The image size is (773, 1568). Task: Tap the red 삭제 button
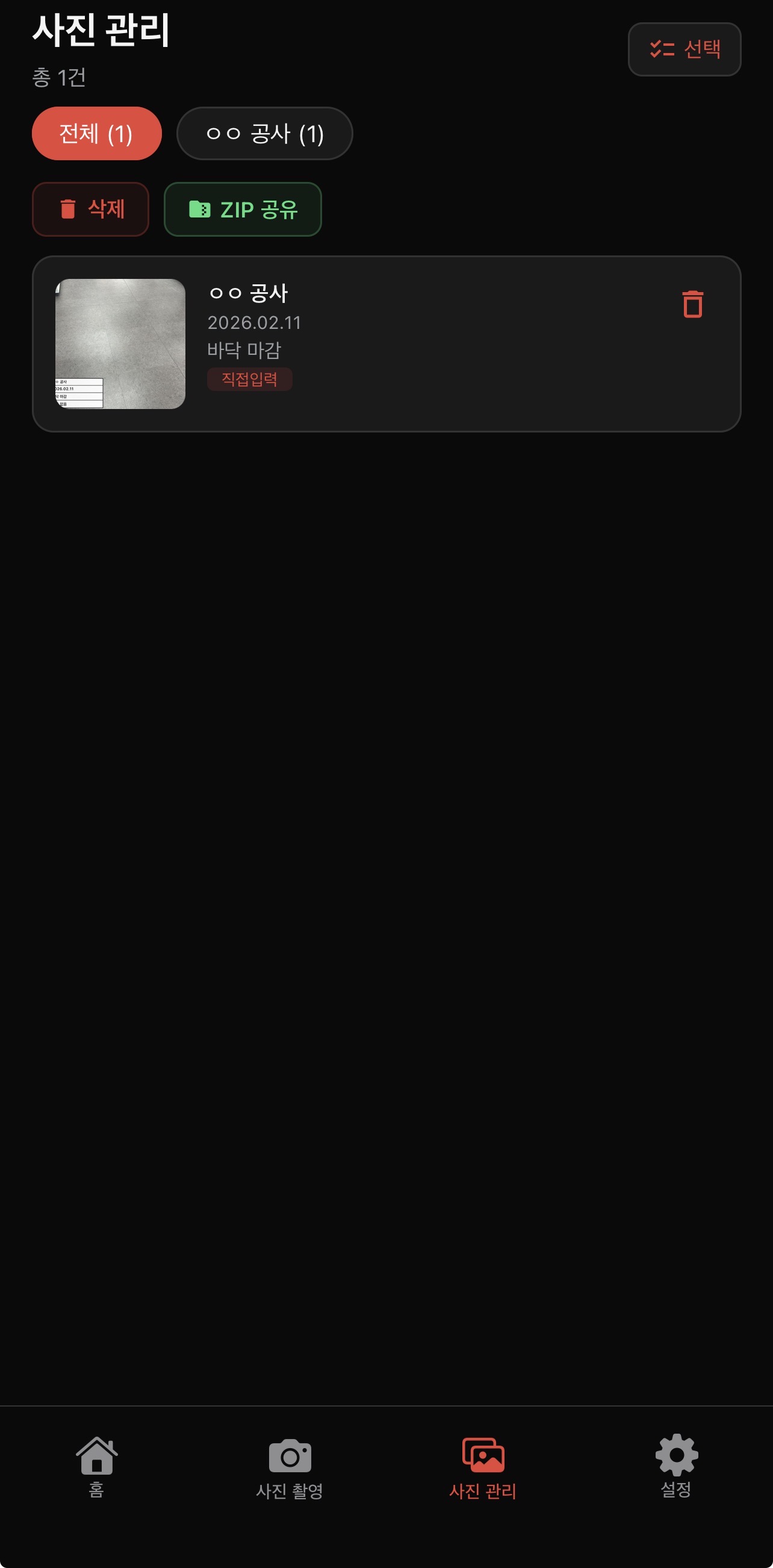[x=90, y=209]
